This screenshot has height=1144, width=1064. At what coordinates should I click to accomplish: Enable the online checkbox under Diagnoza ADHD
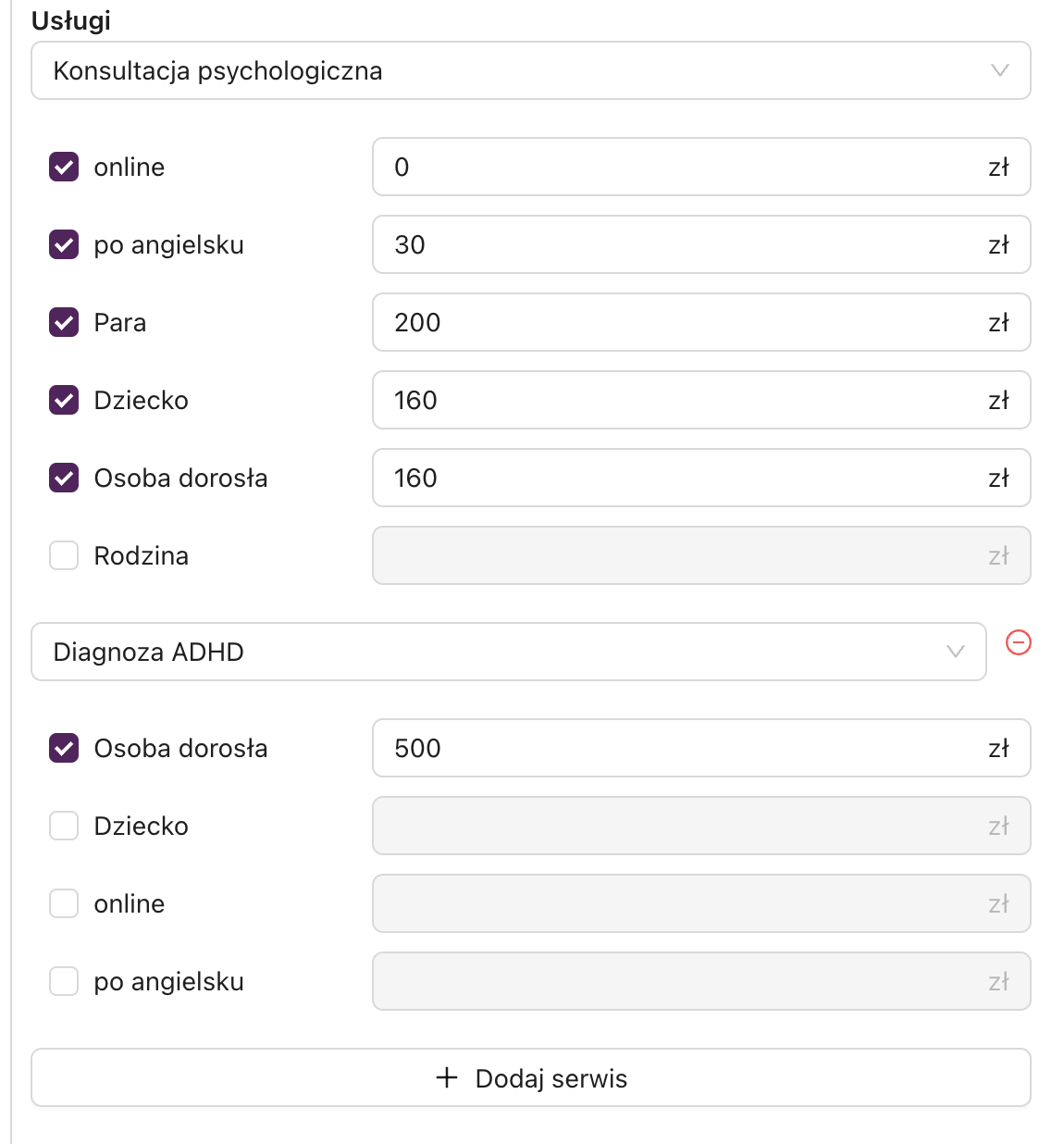pyautogui.click(x=63, y=903)
